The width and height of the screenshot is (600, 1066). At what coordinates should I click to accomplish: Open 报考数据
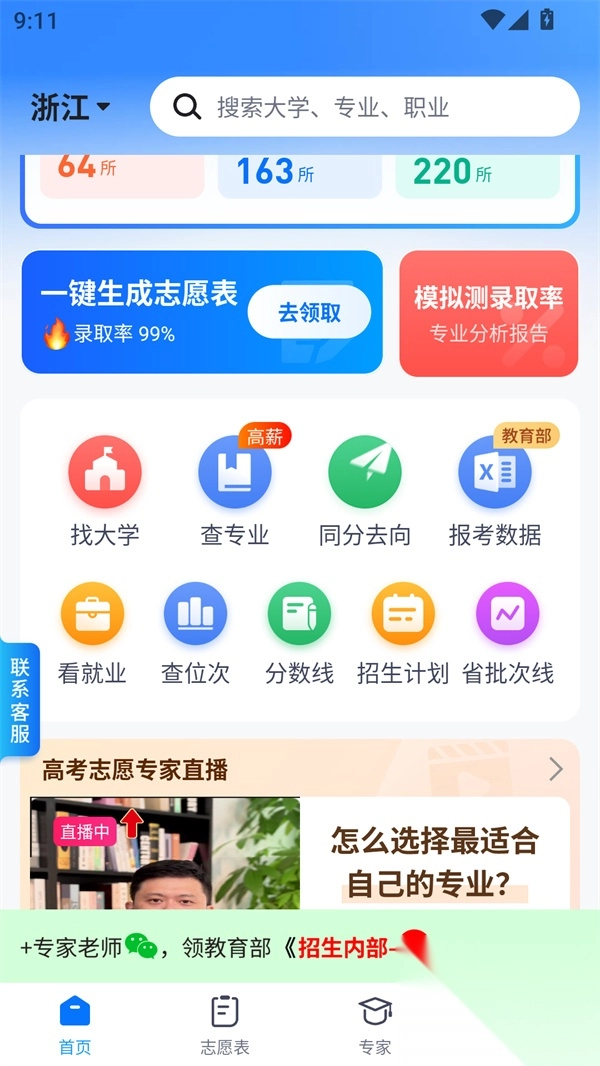tap(495, 491)
